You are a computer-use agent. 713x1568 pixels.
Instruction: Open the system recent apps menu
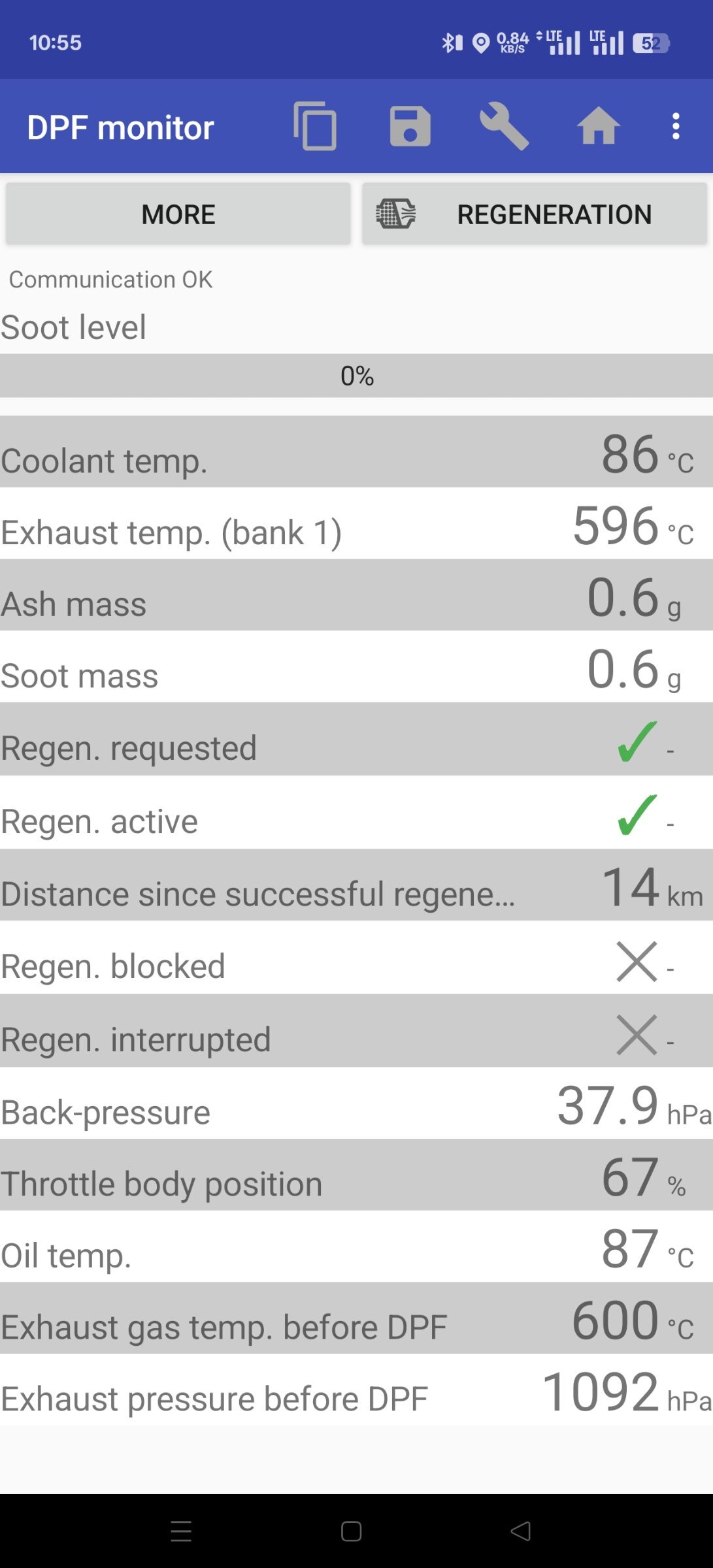click(x=181, y=1531)
